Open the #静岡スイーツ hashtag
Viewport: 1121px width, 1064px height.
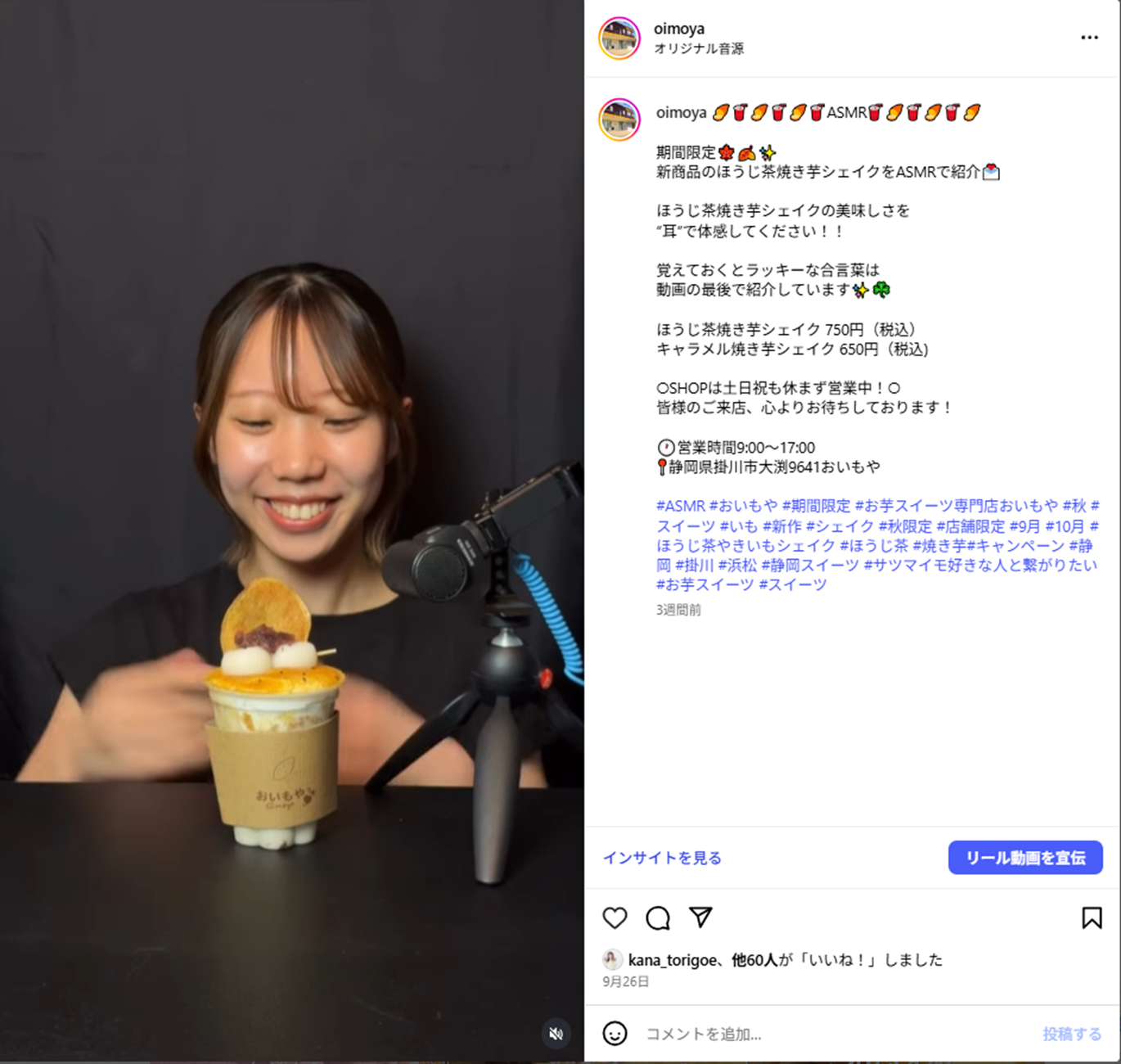[x=810, y=565]
